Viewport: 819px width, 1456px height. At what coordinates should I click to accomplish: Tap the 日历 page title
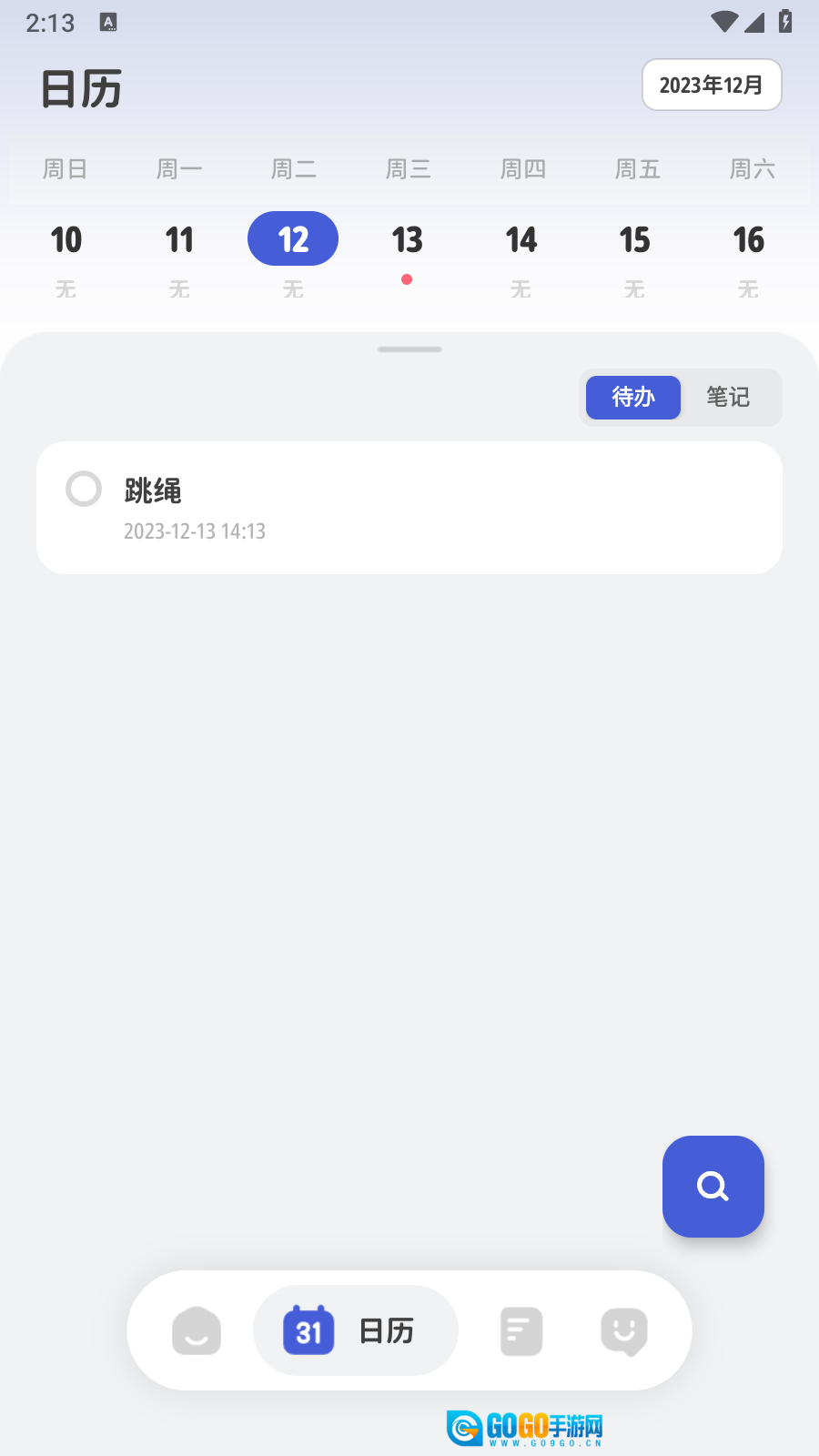(80, 88)
